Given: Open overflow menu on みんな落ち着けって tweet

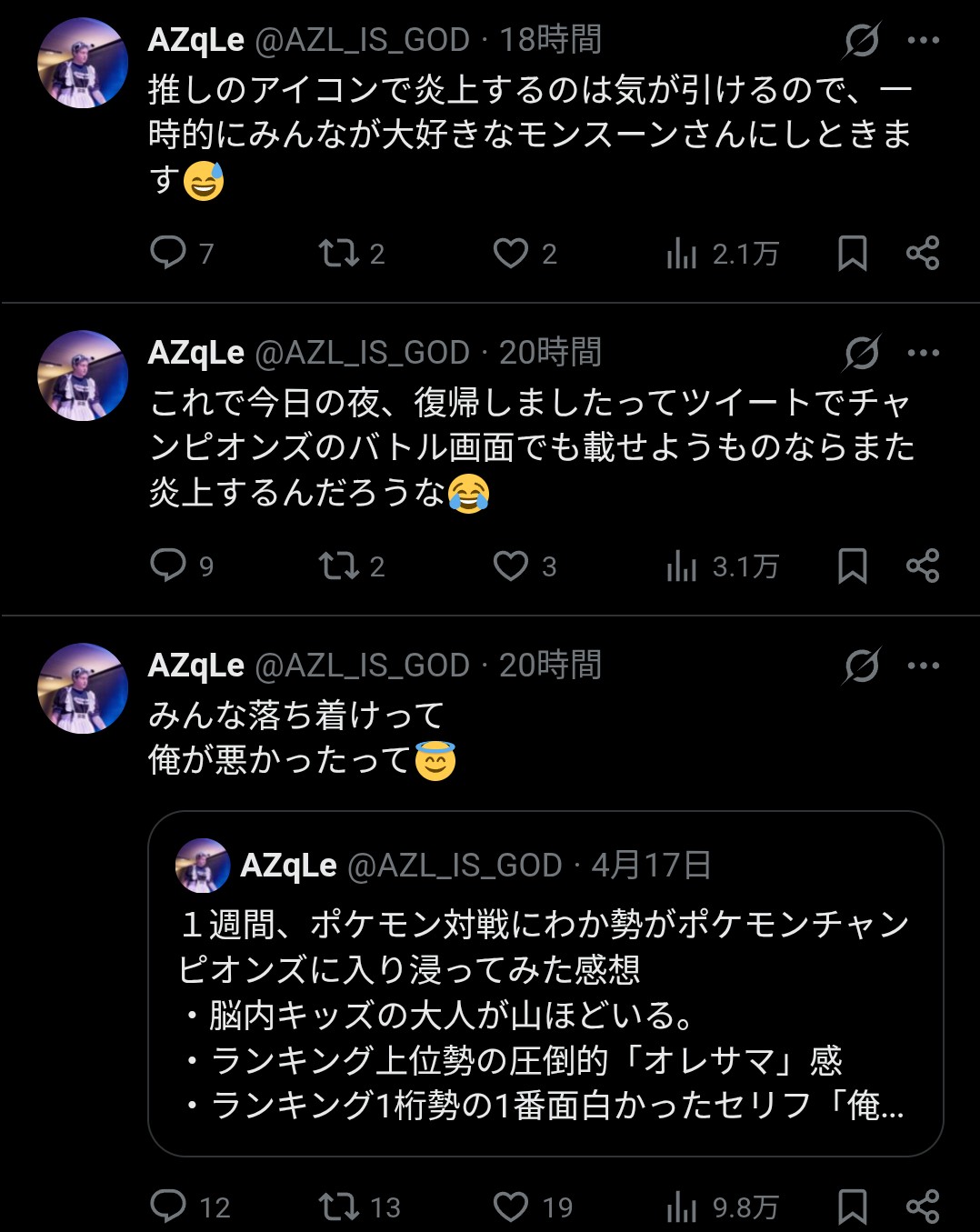Looking at the screenshot, I should [x=923, y=666].
